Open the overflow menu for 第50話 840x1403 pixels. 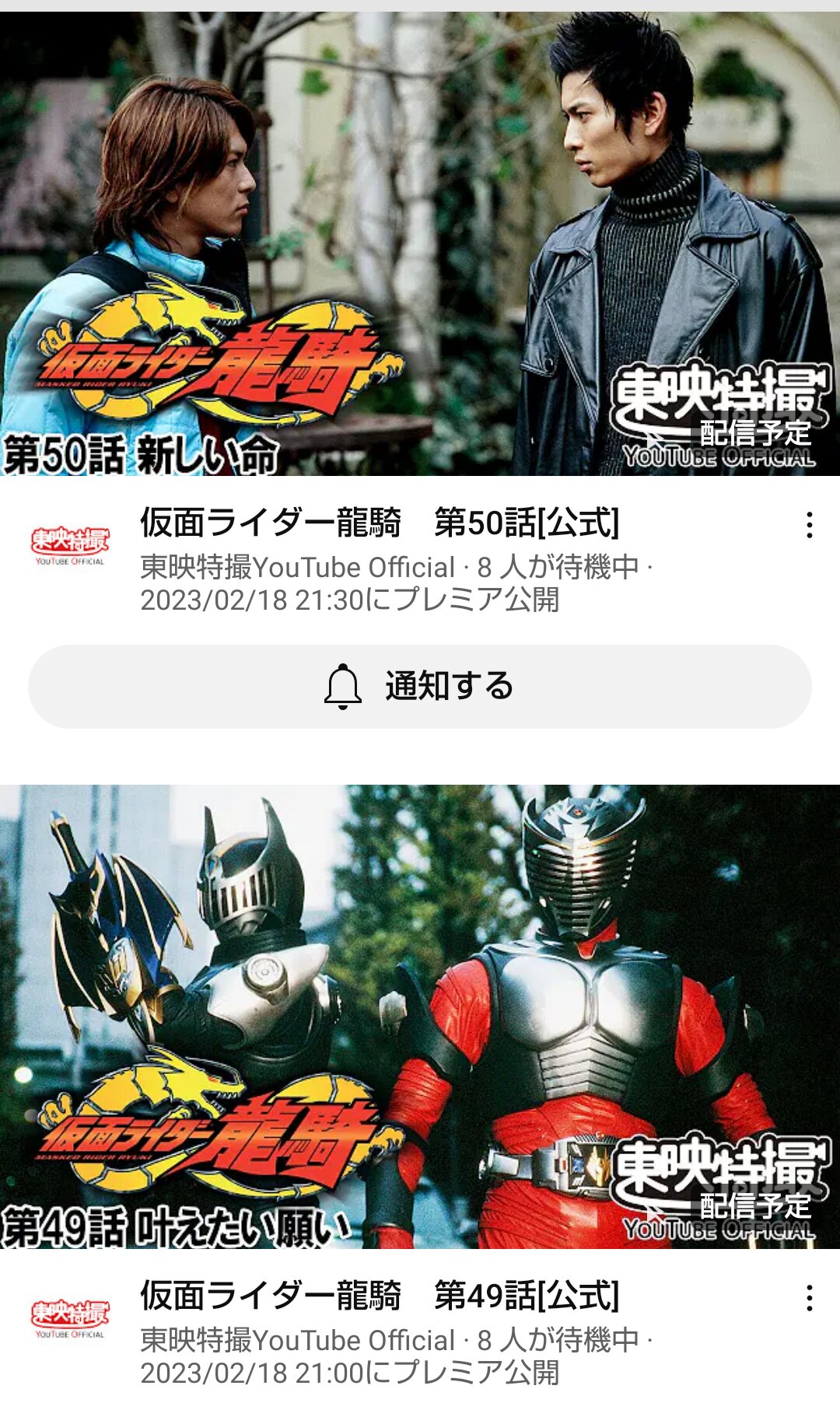810,526
